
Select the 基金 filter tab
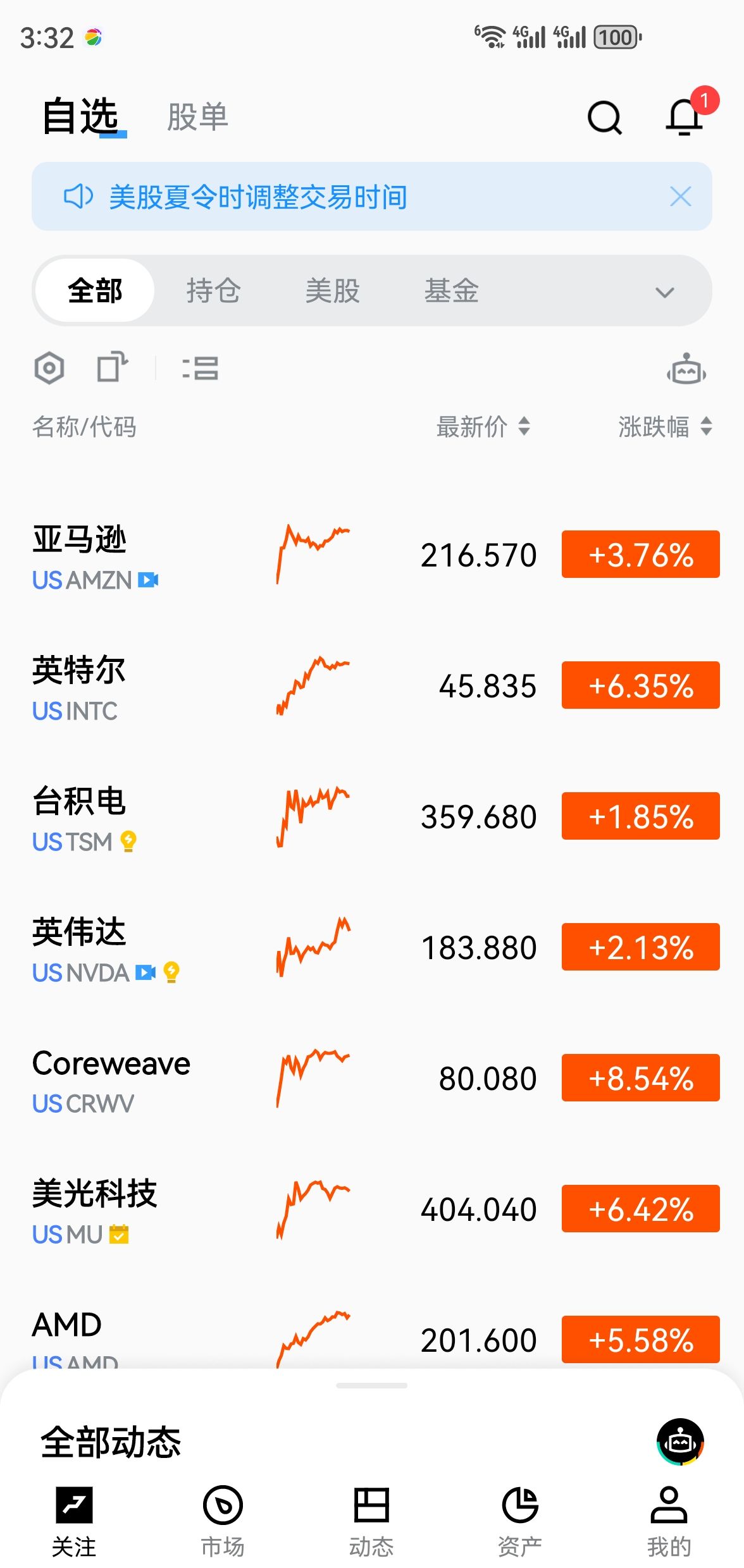click(x=451, y=291)
